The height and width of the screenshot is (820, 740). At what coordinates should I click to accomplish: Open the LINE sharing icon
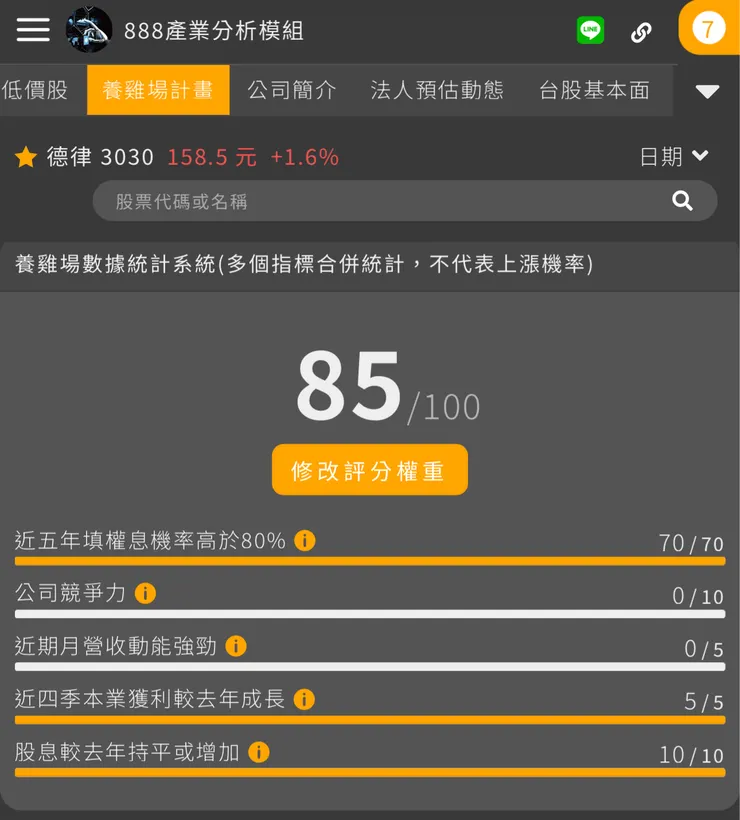(590, 30)
